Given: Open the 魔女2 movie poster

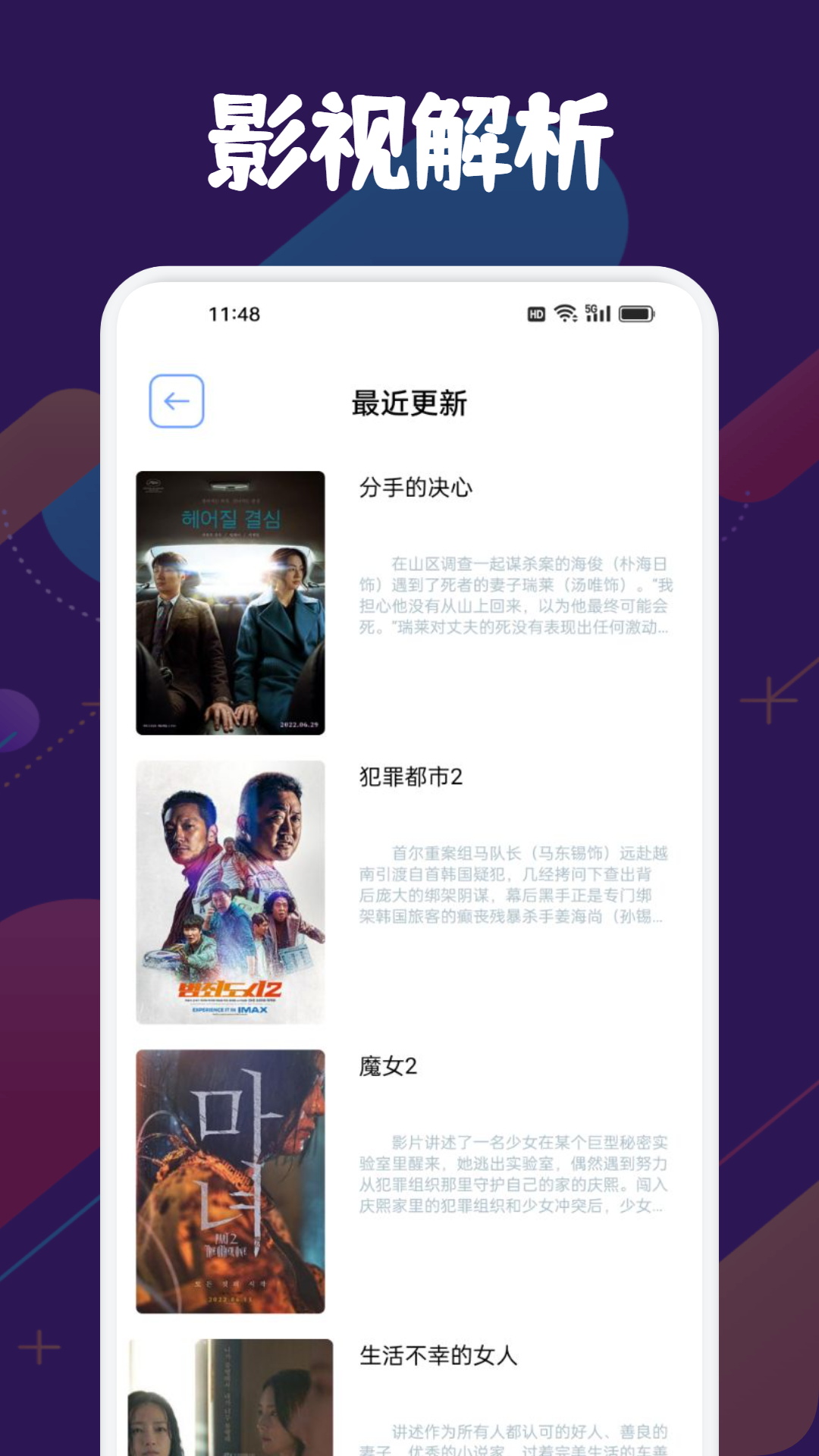Looking at the screenshot, I should [x=228, y=1183].
